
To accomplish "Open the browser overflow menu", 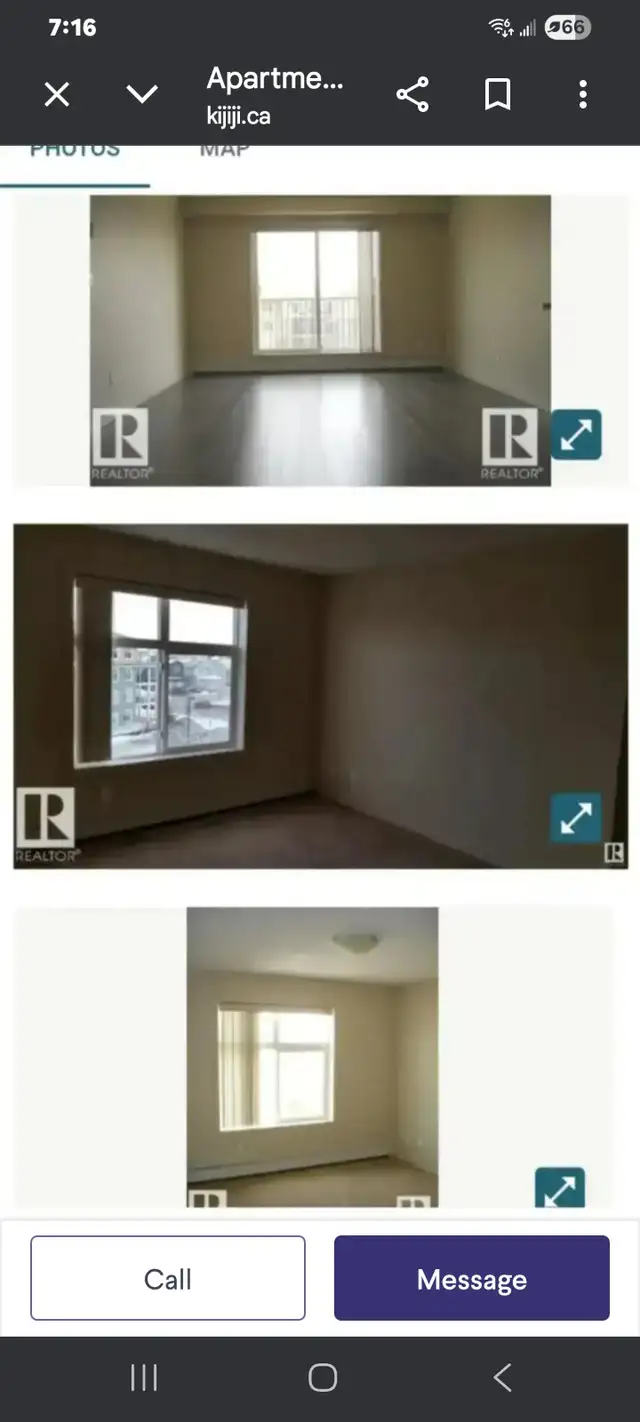I will coord(583,95).
